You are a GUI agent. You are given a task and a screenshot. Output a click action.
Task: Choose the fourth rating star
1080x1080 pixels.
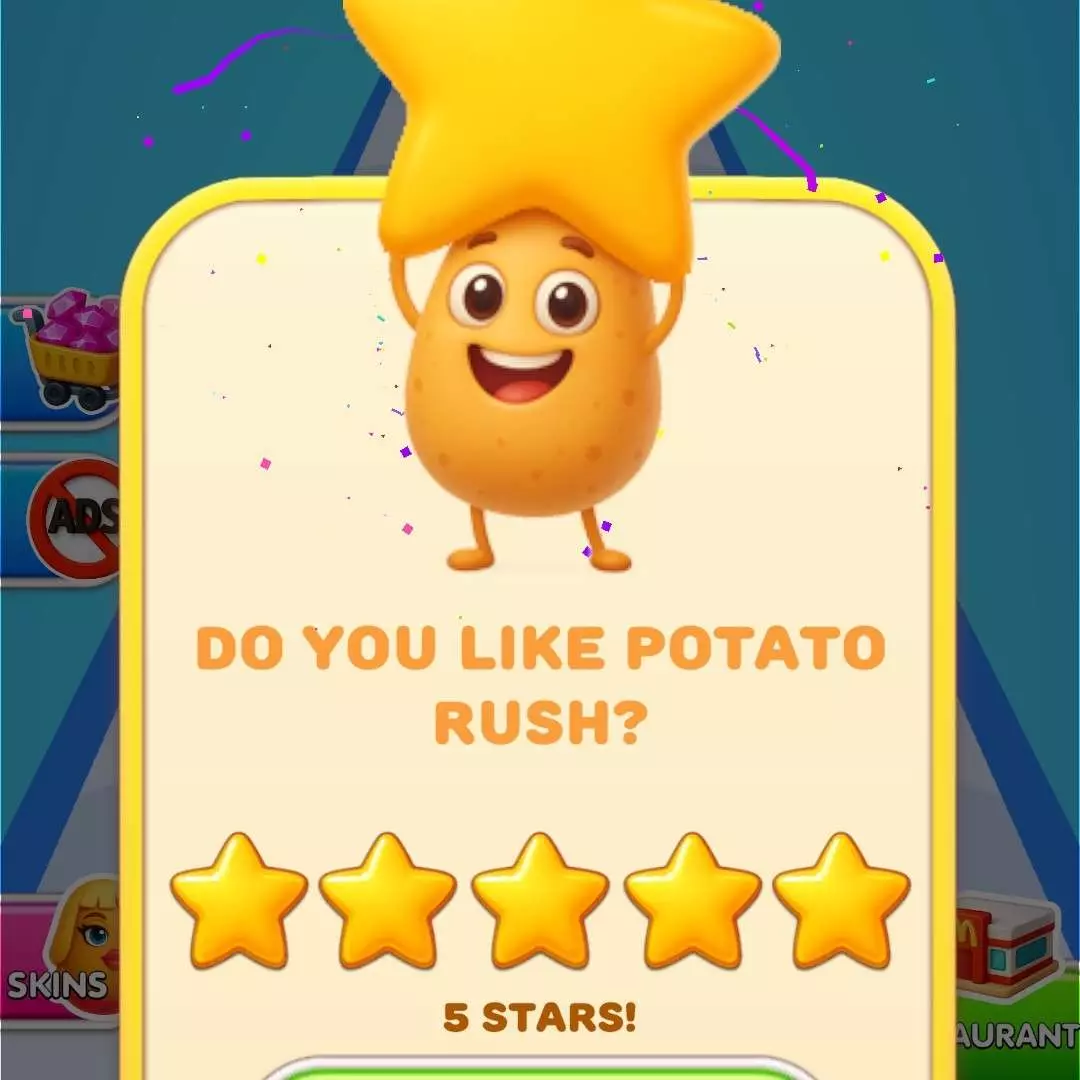point(692,900)
